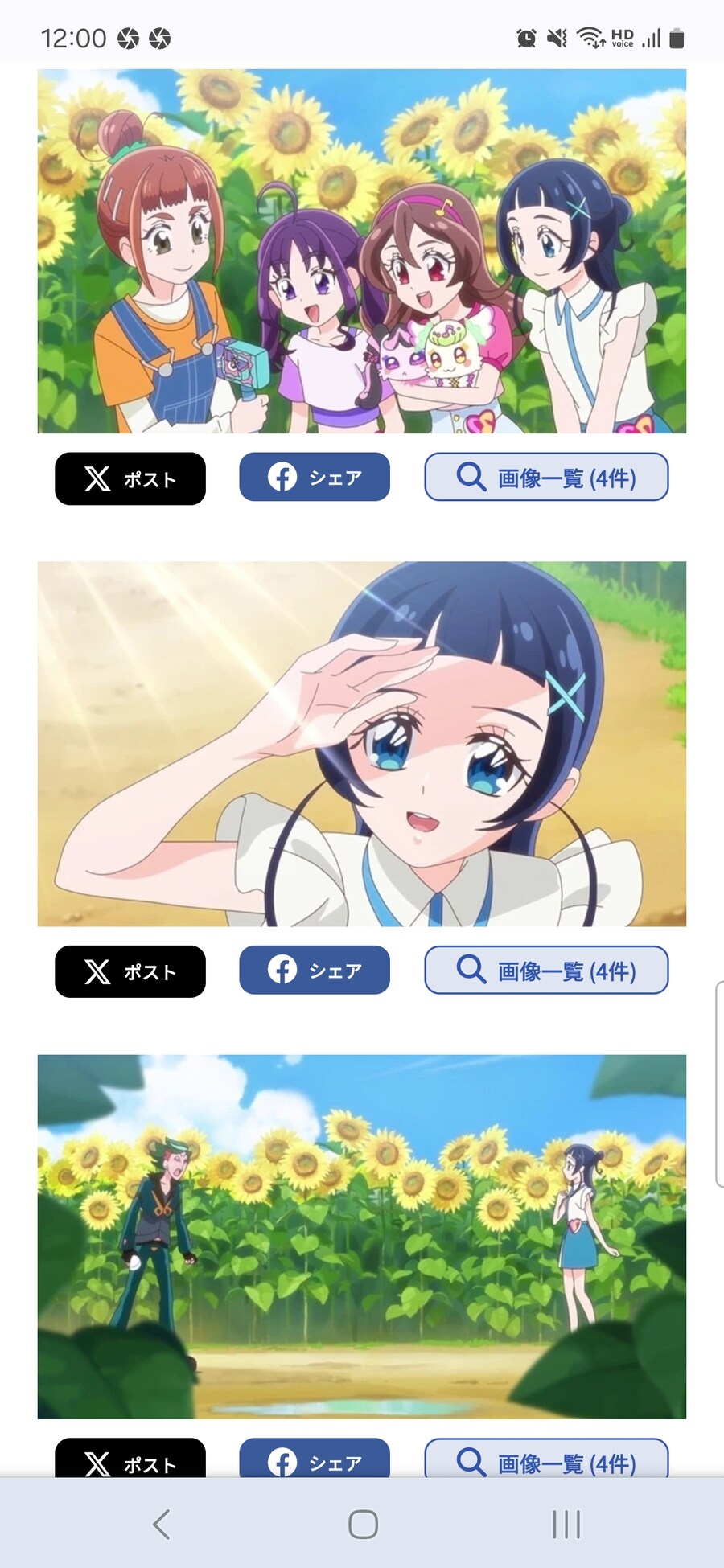The width and height of the screenshot is (724, 1568).
Task: Share the blue-haired girl close-up on Facebook
Action: (315, 970)
